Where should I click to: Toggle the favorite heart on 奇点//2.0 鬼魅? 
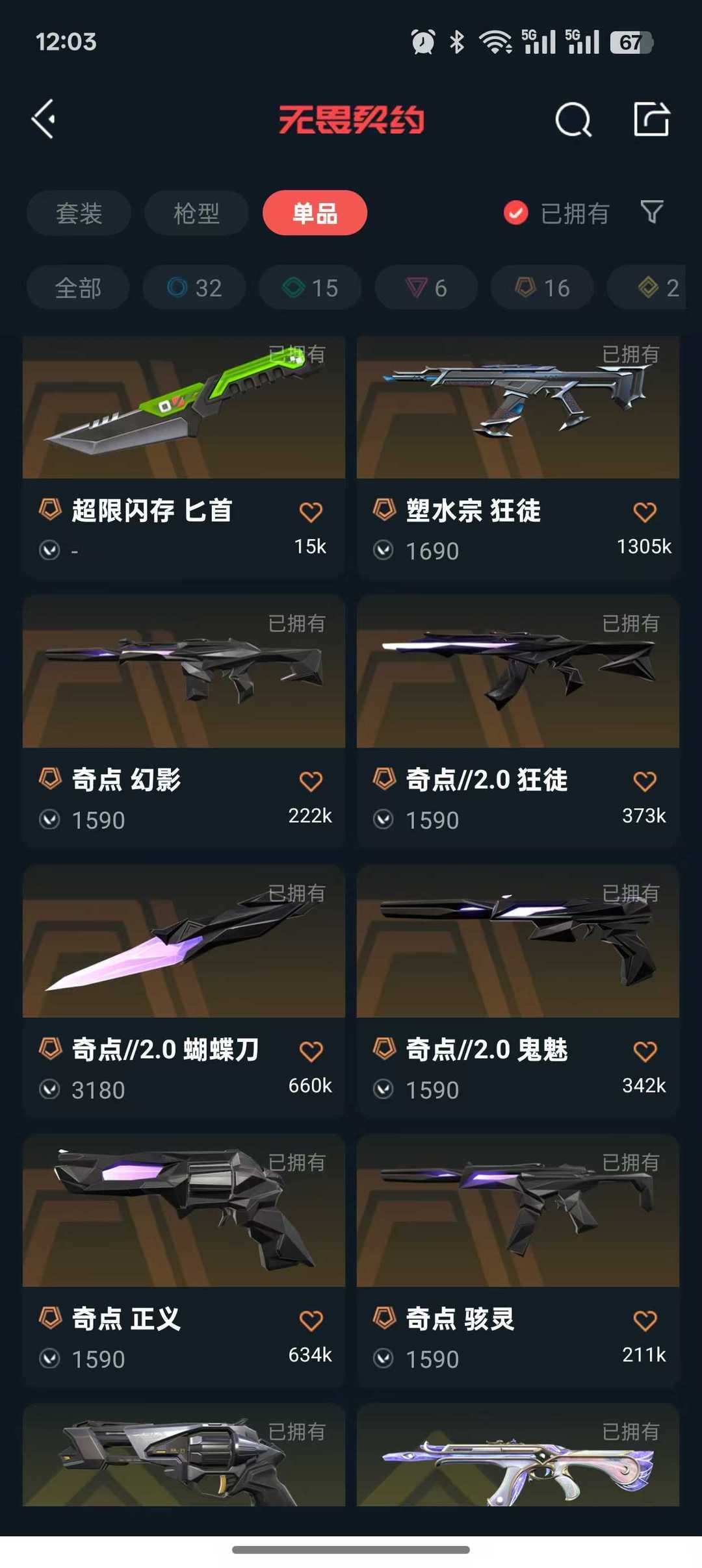point(645,1050)
